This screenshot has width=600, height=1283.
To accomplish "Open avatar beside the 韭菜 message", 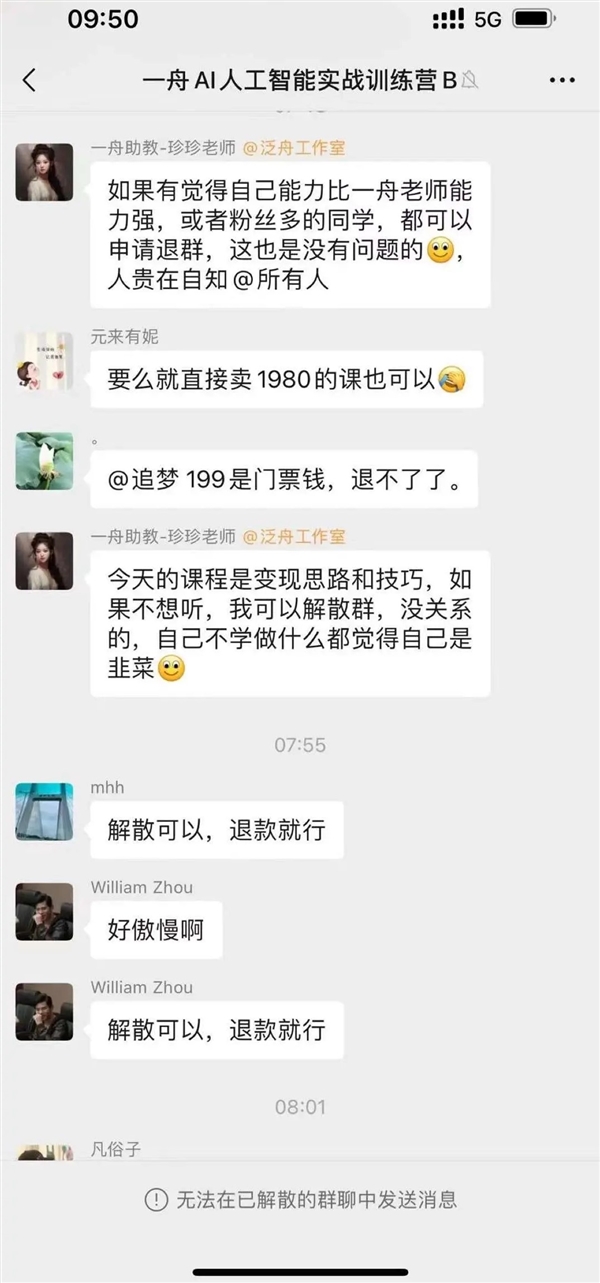I will pos(44,561).
